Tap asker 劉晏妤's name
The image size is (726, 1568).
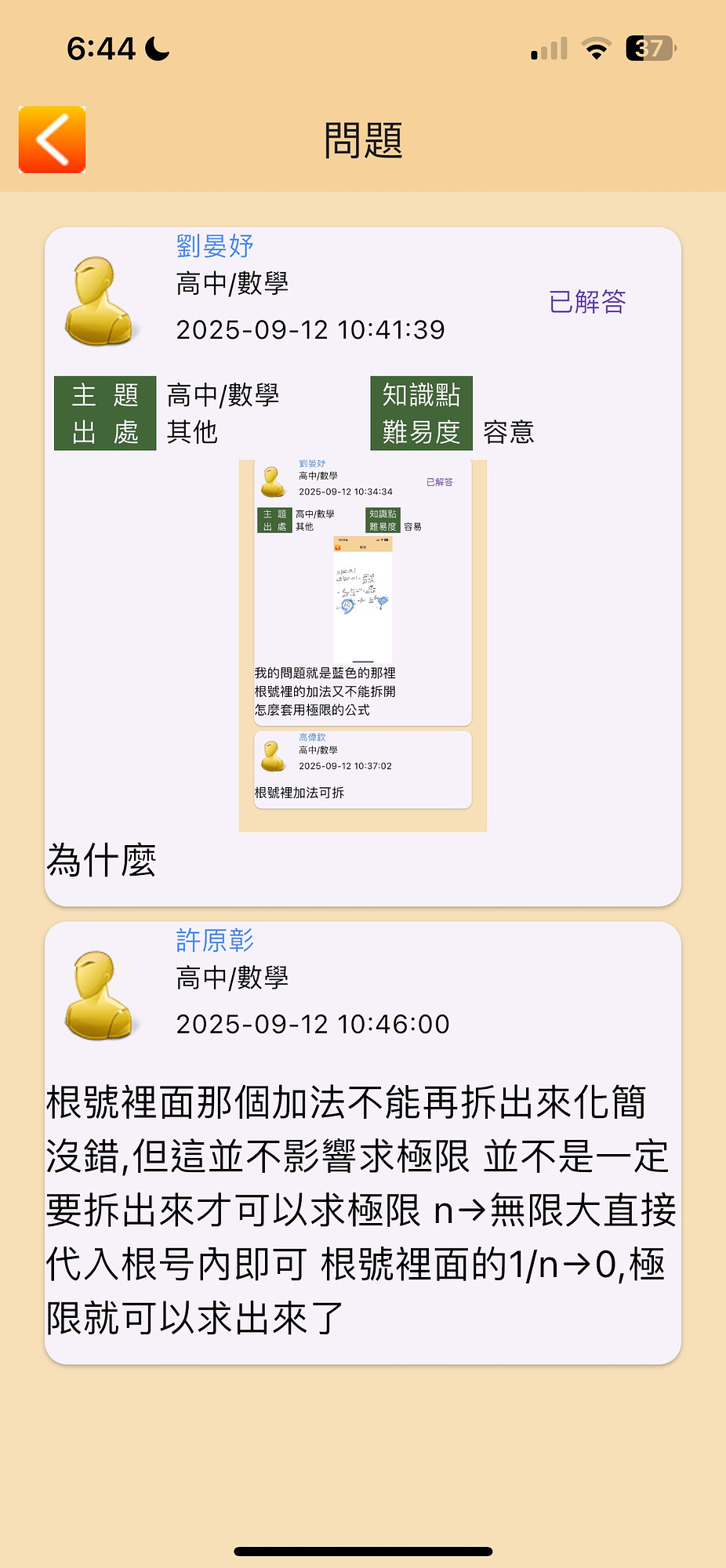[x=214, y=246]
